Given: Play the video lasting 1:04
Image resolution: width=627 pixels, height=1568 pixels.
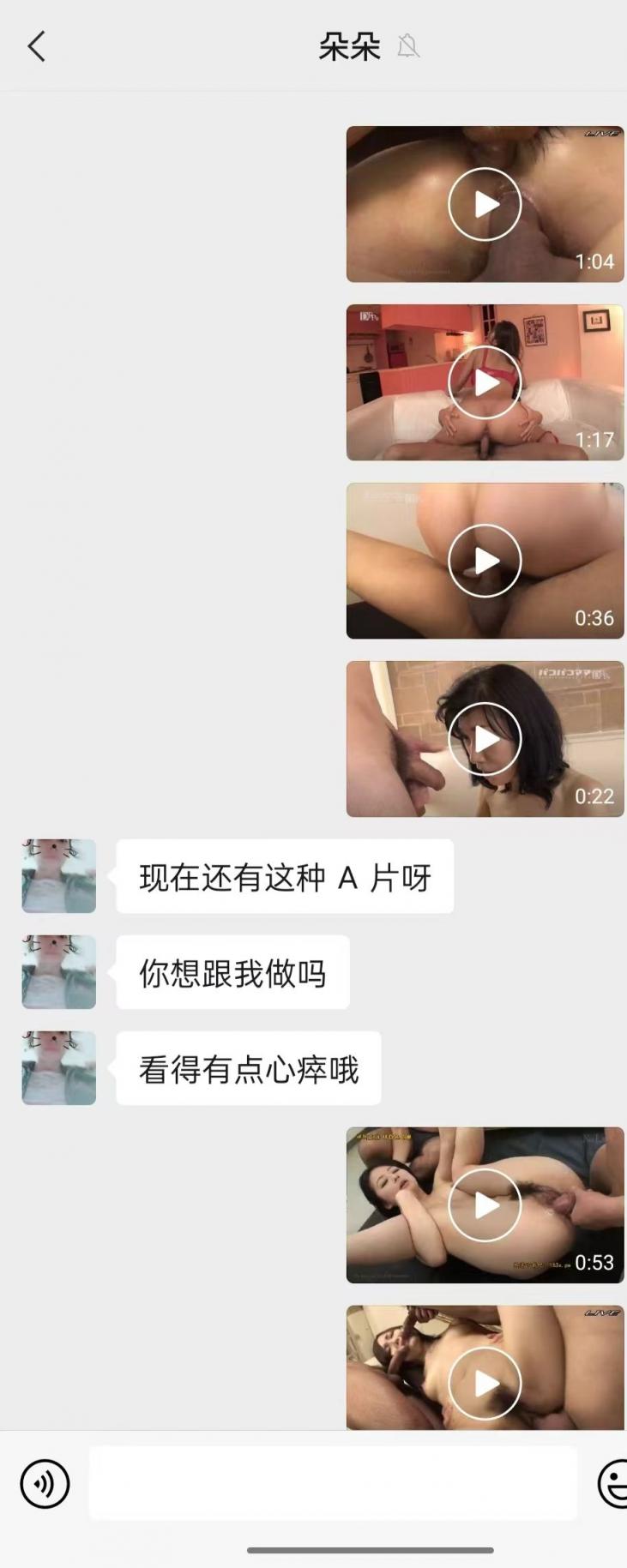Looking at the screenshot, I should (485, 204).
